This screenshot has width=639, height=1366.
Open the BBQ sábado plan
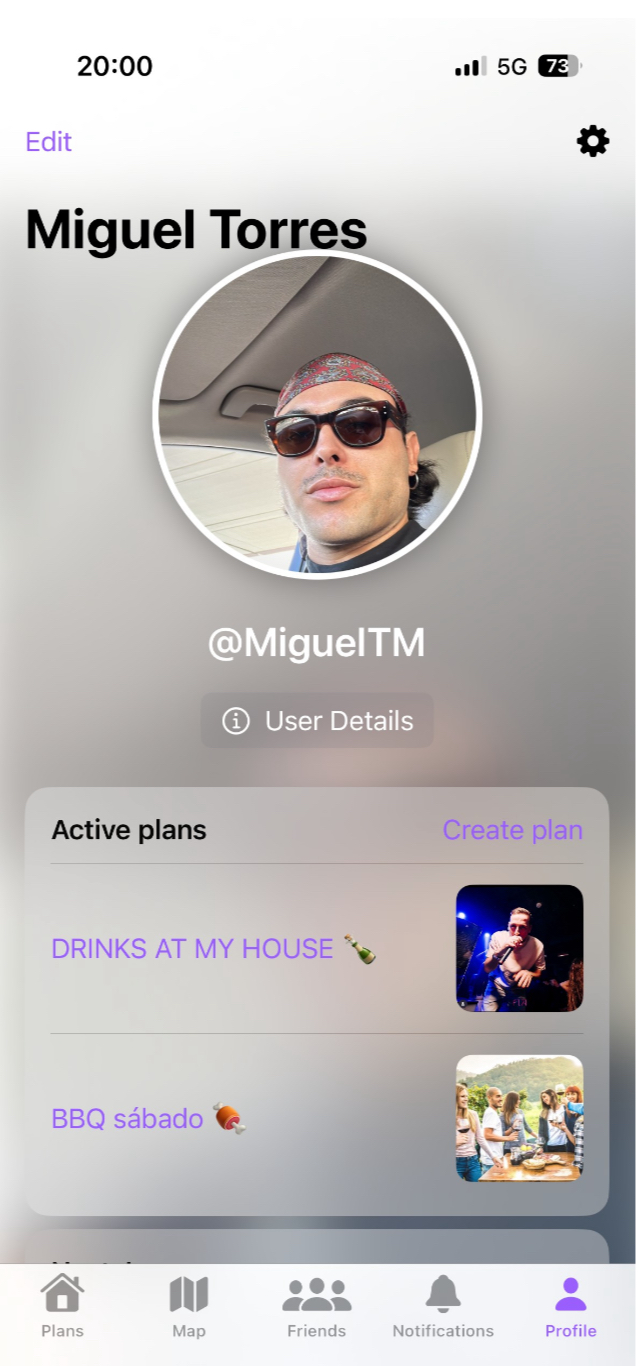[148, 1118]
